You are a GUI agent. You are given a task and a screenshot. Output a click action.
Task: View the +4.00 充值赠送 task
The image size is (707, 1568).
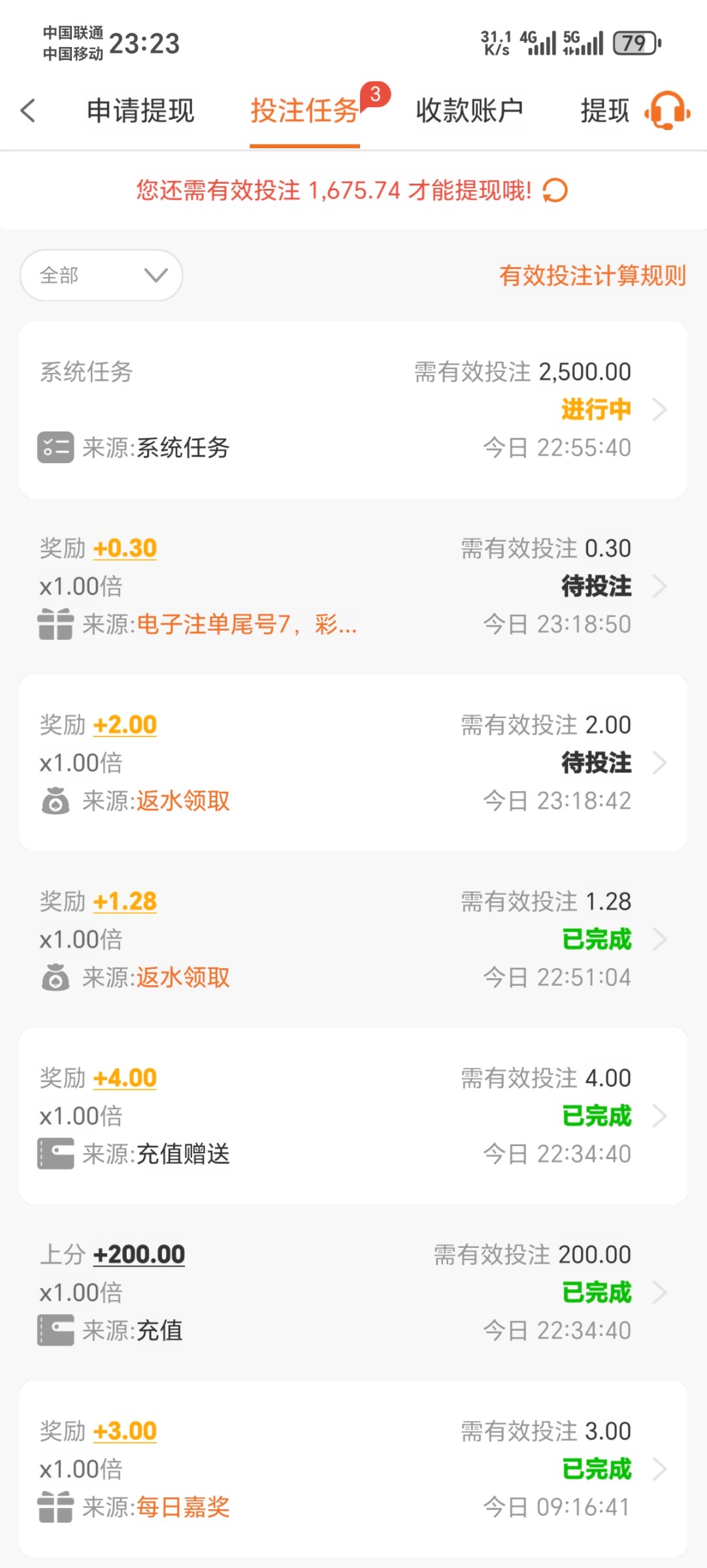pos(353,1115)
